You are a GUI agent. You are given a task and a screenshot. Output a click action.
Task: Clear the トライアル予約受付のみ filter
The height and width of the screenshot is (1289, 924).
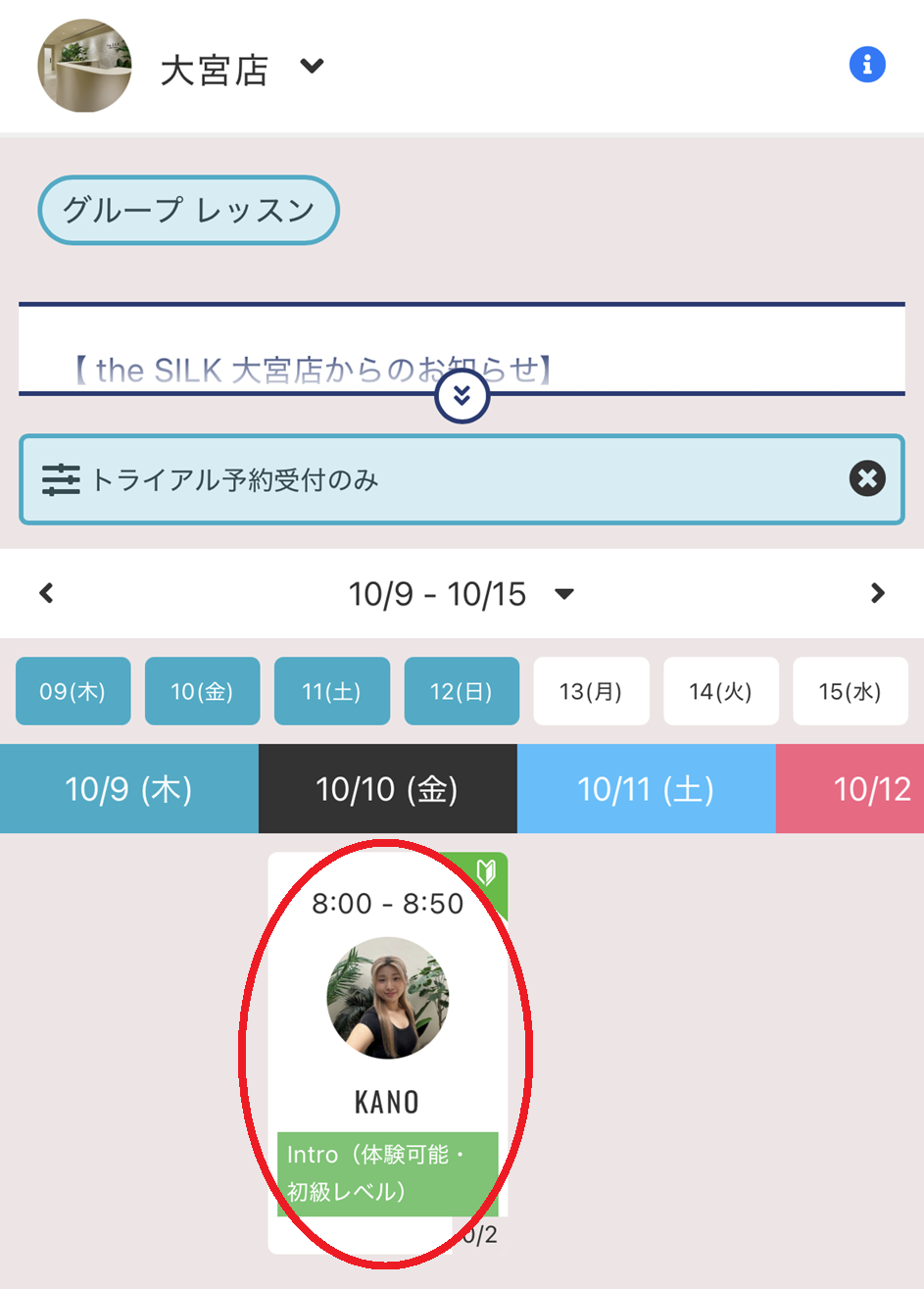click(866, 478)
